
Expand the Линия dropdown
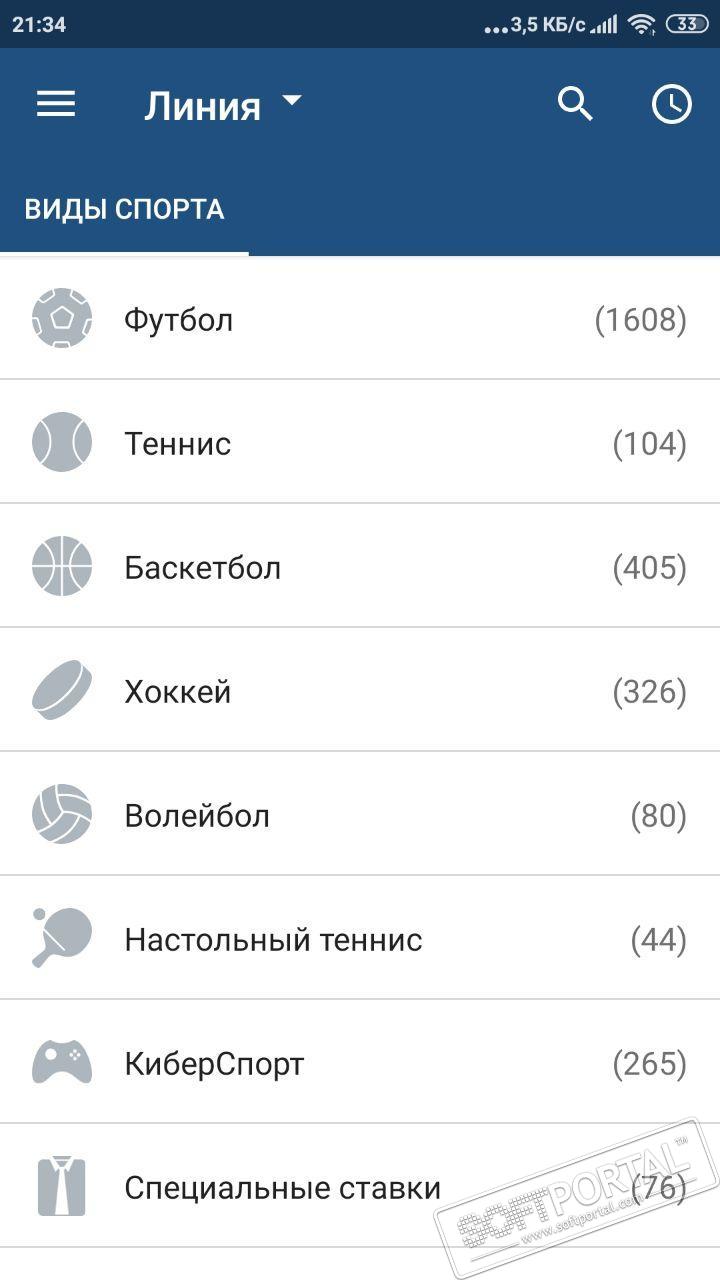222,105
